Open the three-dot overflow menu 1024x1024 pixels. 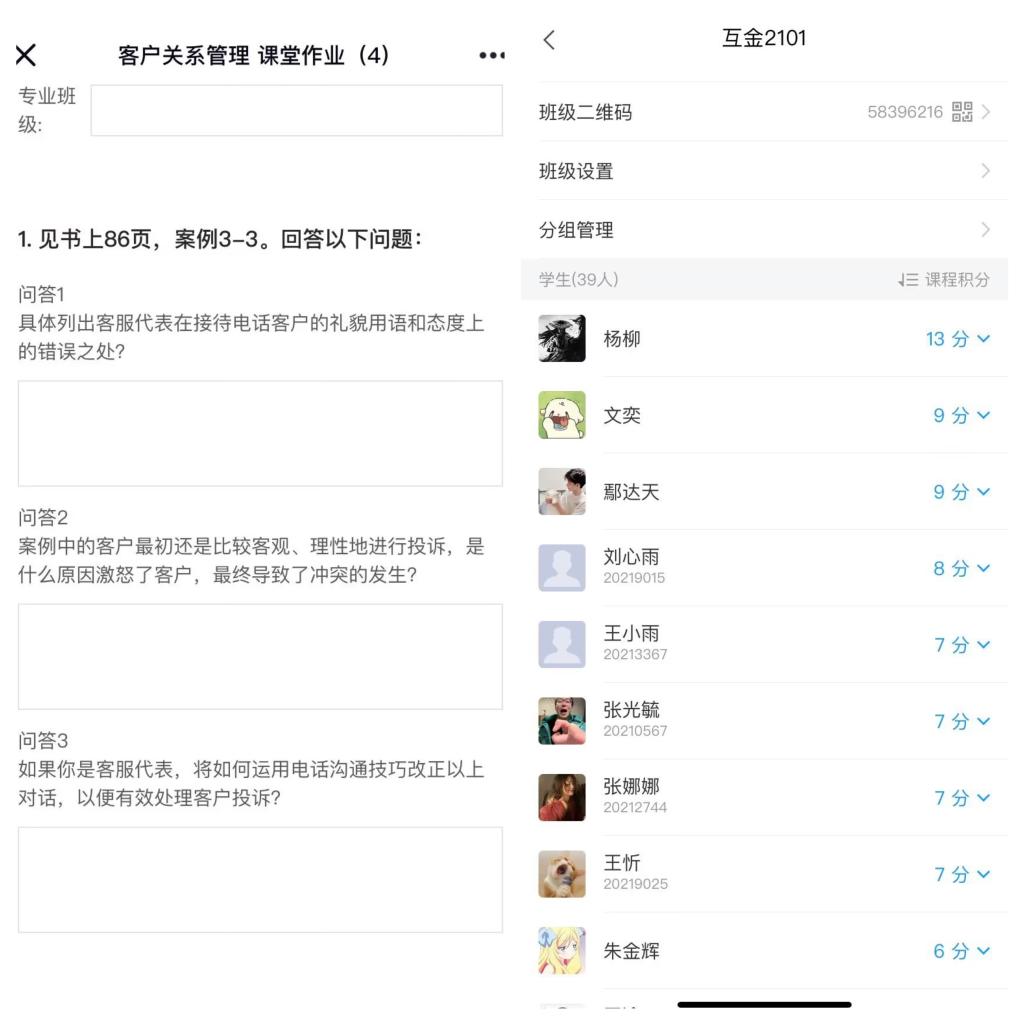coord(491,55)
